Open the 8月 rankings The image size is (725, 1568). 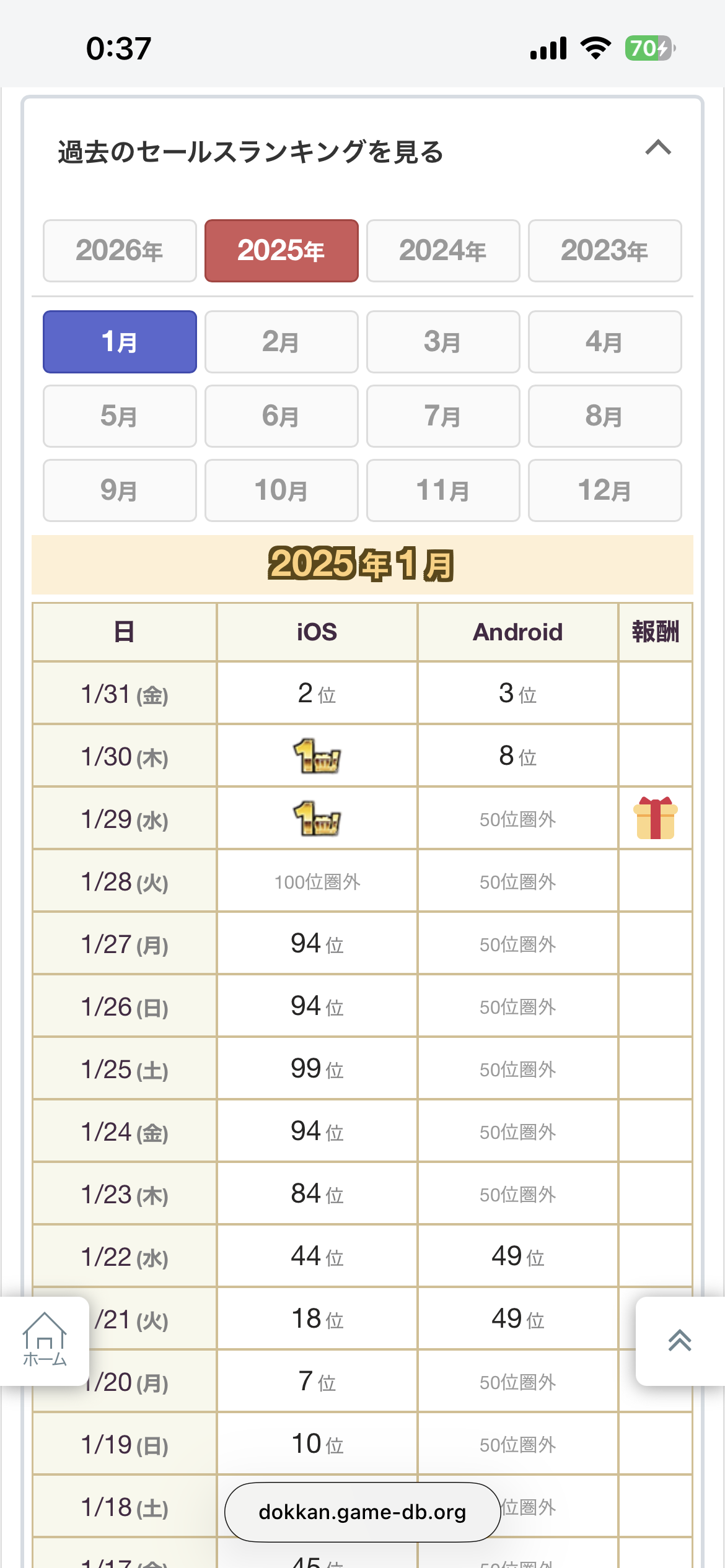pyautogui.click(x=604, y=416)
